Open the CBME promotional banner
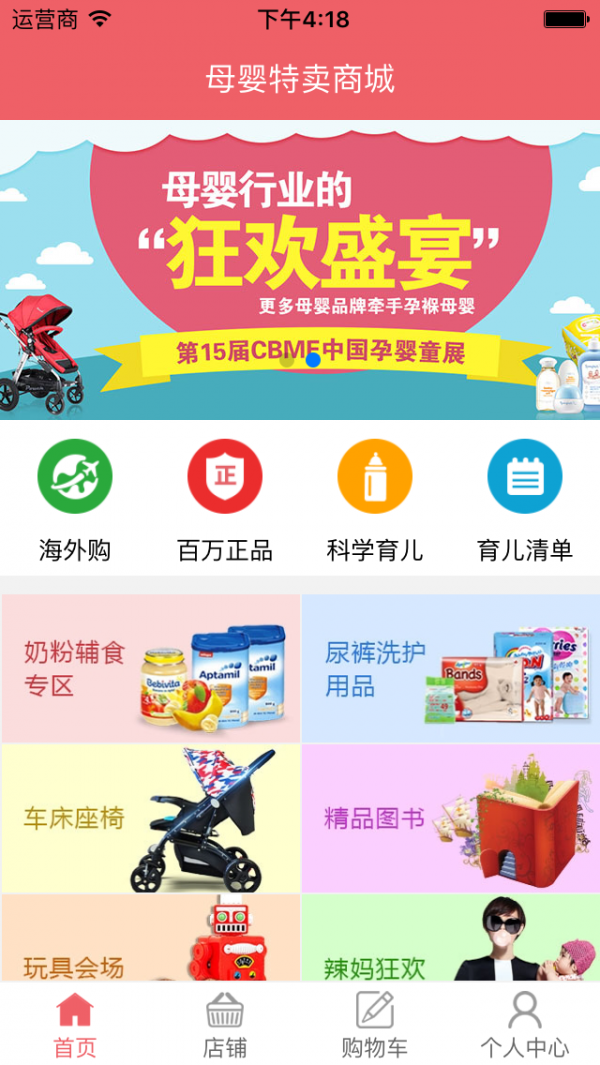 pos(300,270)
